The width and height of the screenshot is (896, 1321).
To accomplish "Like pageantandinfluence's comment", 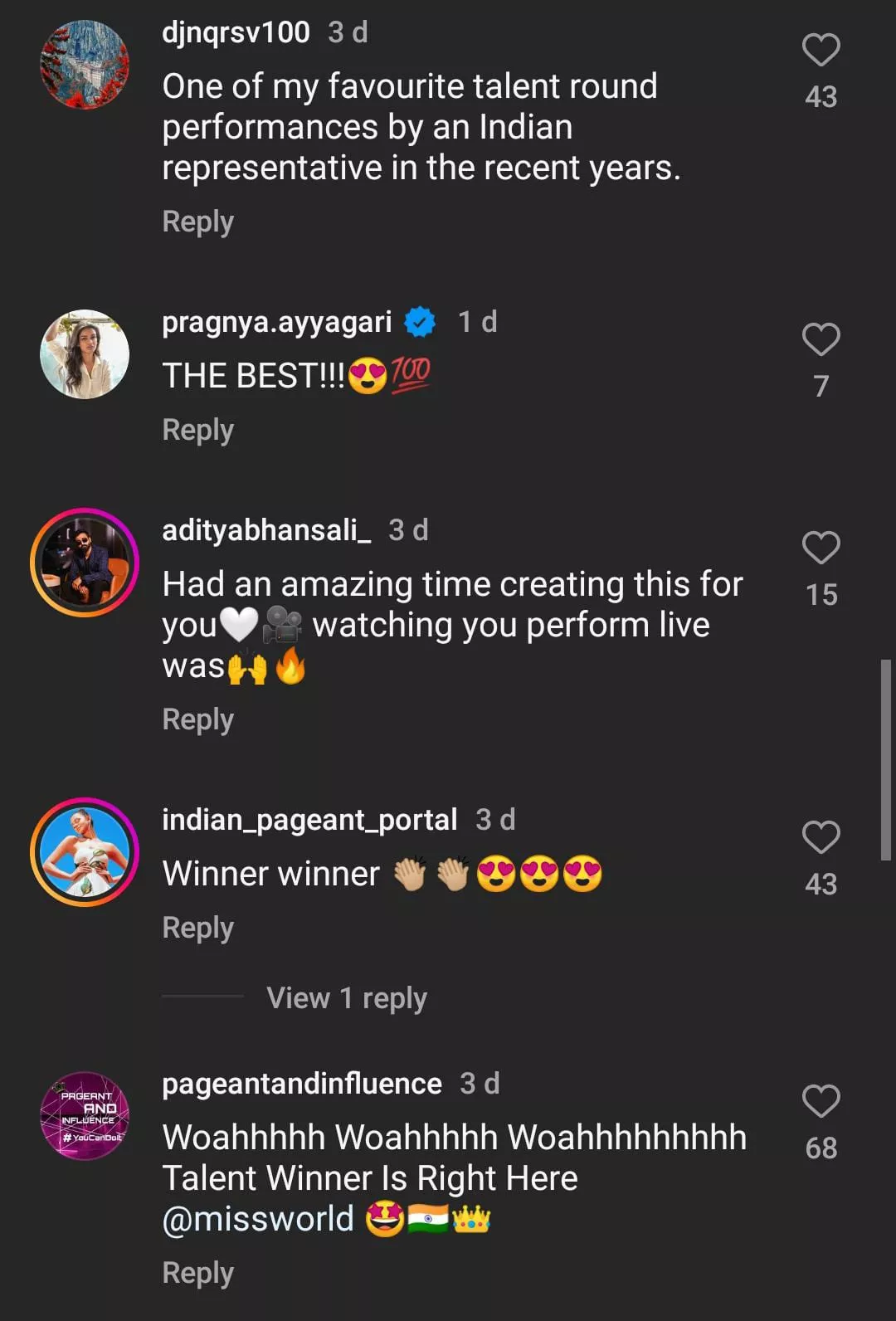I will click(x=821, y=1102).
